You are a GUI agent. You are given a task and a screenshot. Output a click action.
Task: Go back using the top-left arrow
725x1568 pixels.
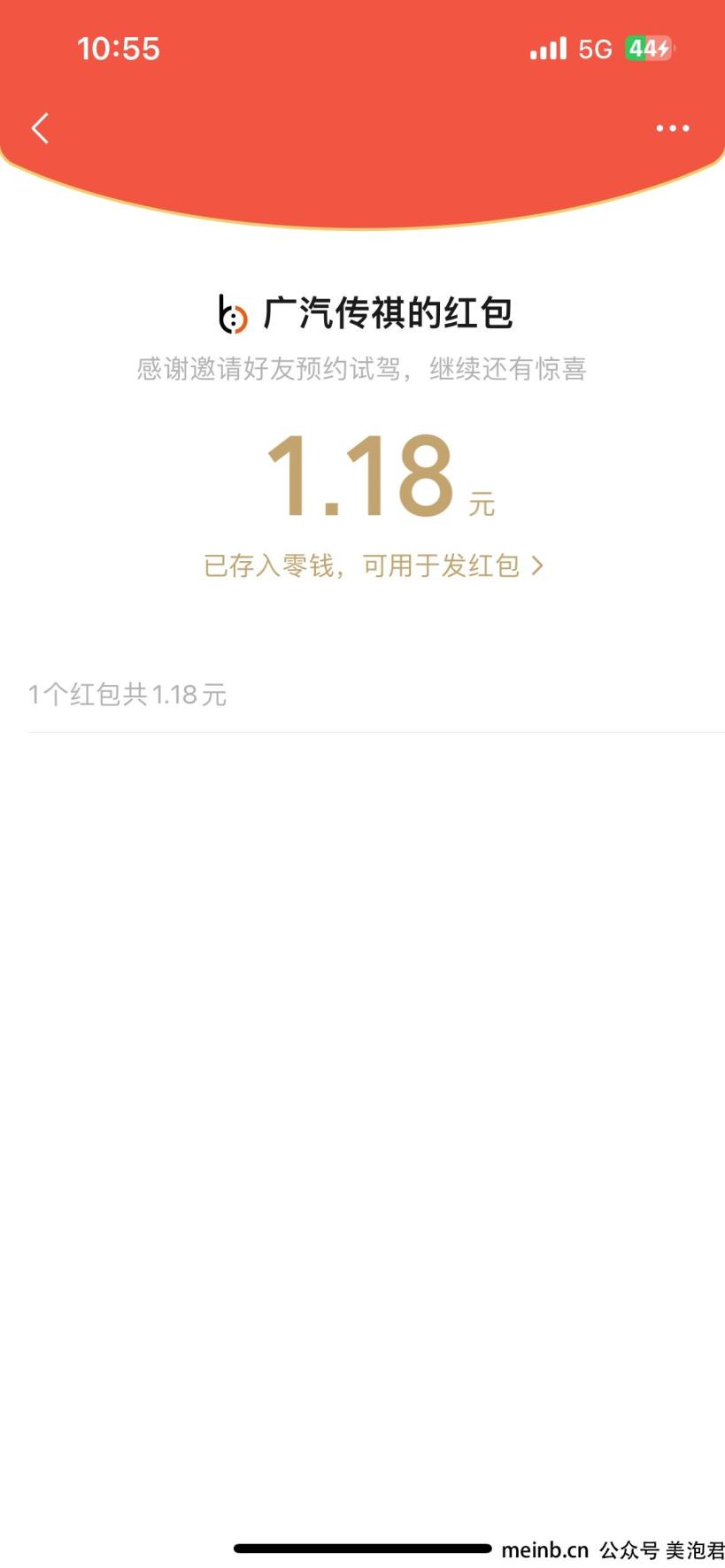click(x=40, y=128)
